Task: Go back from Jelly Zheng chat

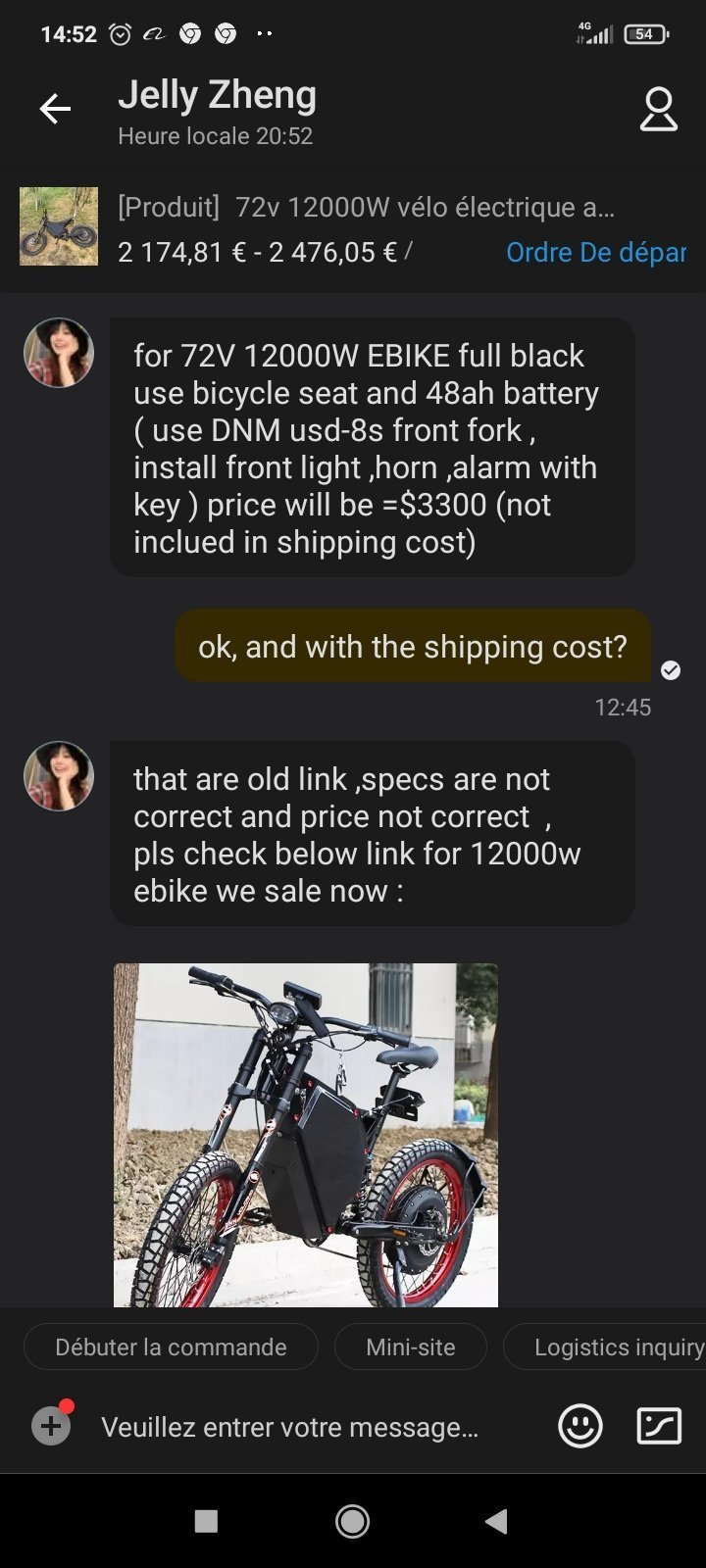Action: coord(55,109)
